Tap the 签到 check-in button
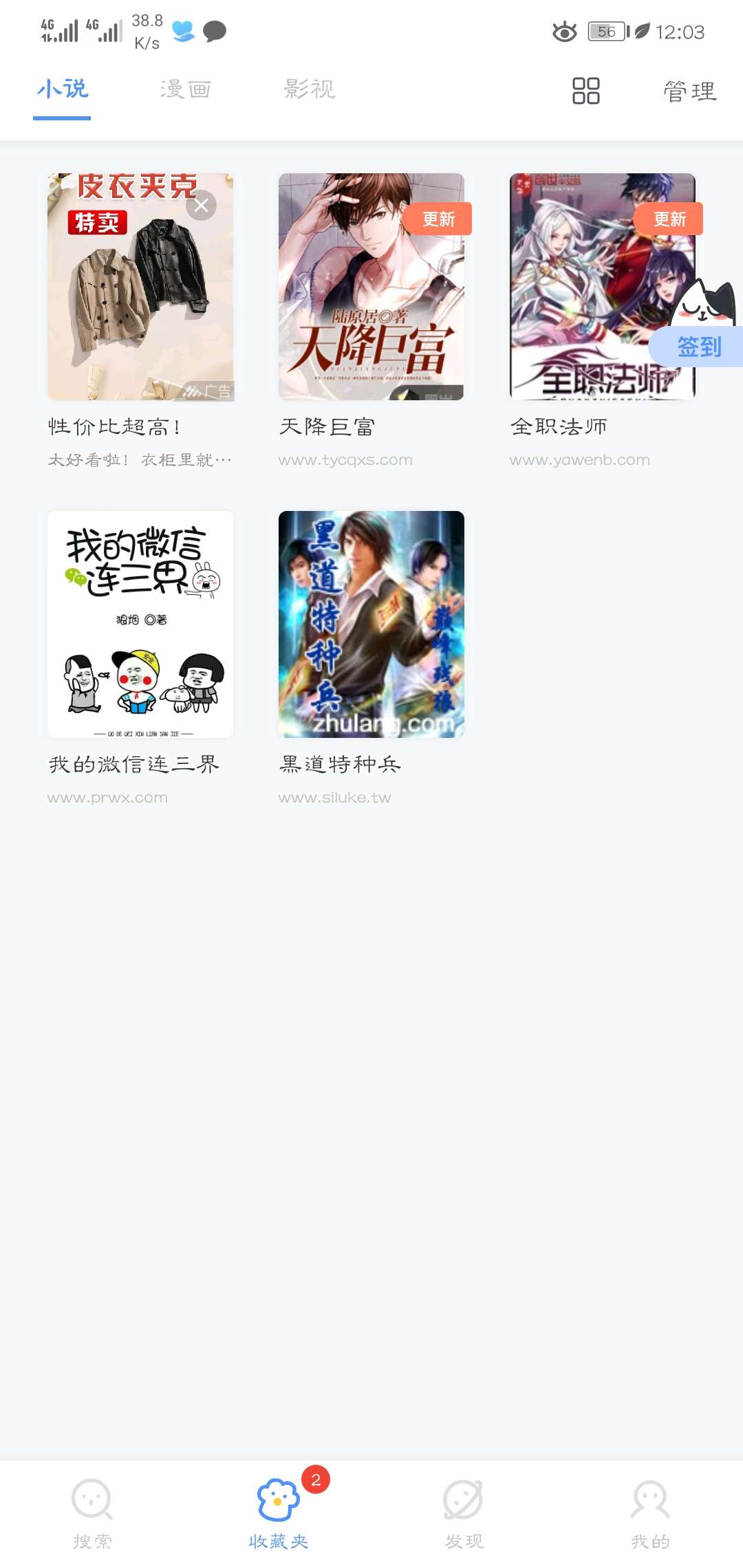 coord(698,347)
